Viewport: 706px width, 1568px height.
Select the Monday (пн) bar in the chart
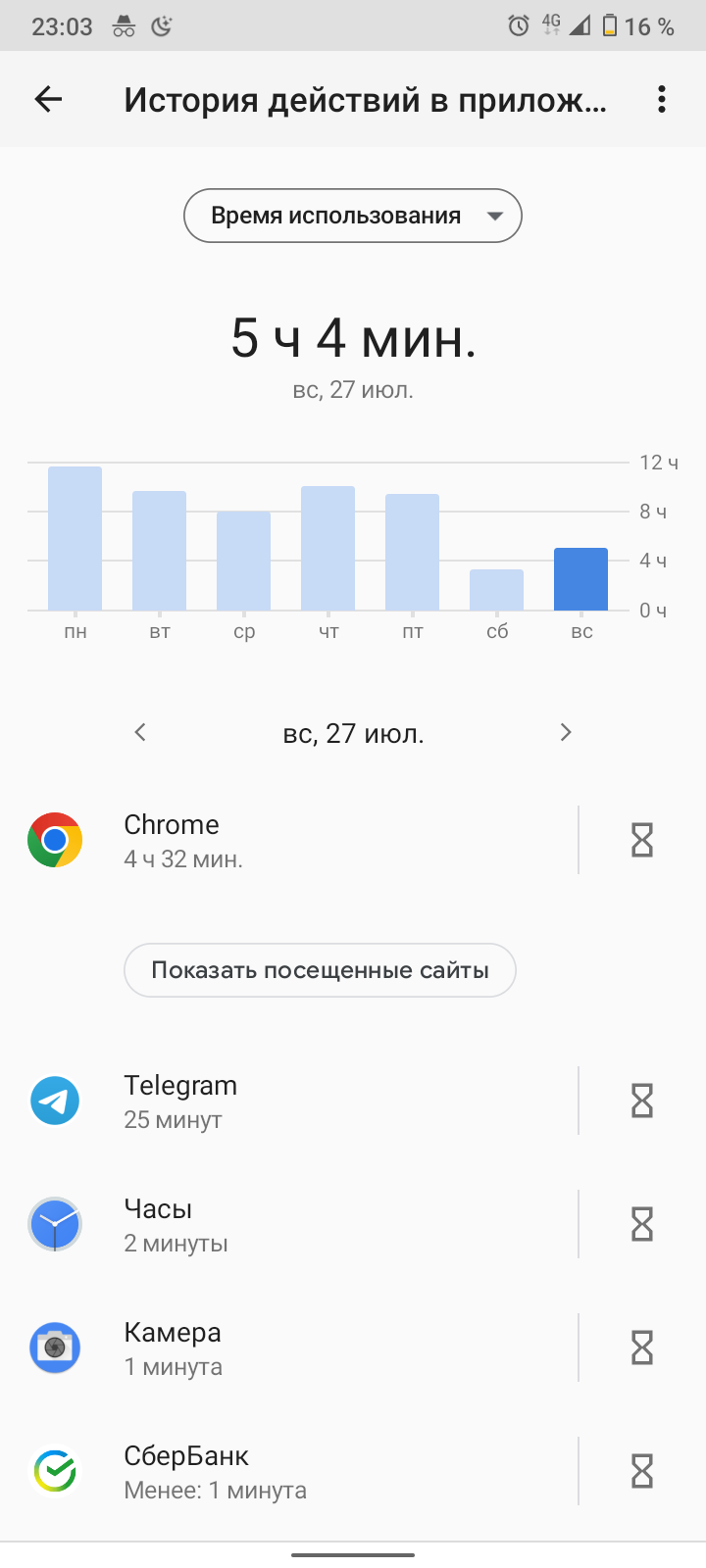[x=76, y=539]
